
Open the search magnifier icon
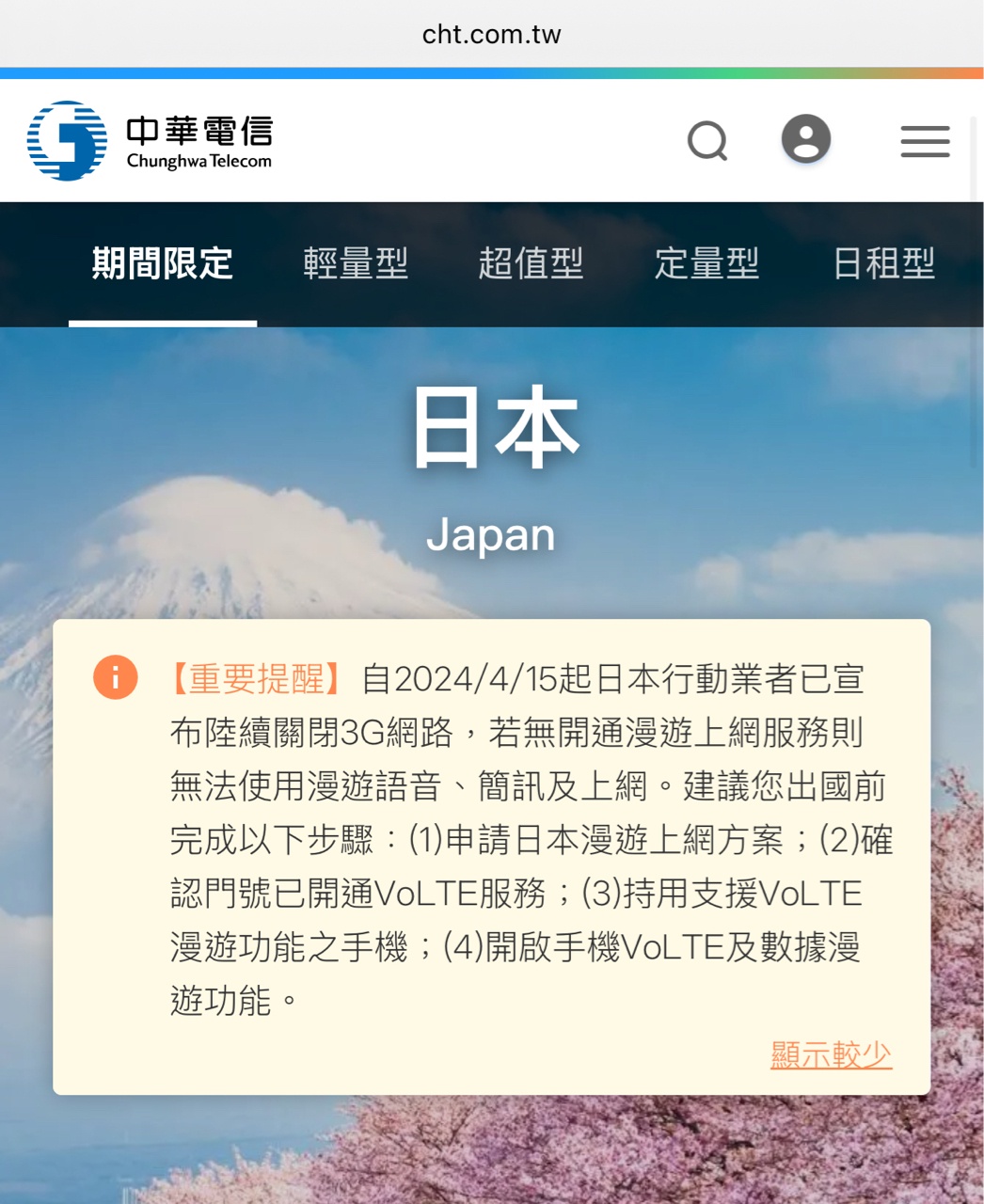tap(707, 141)
